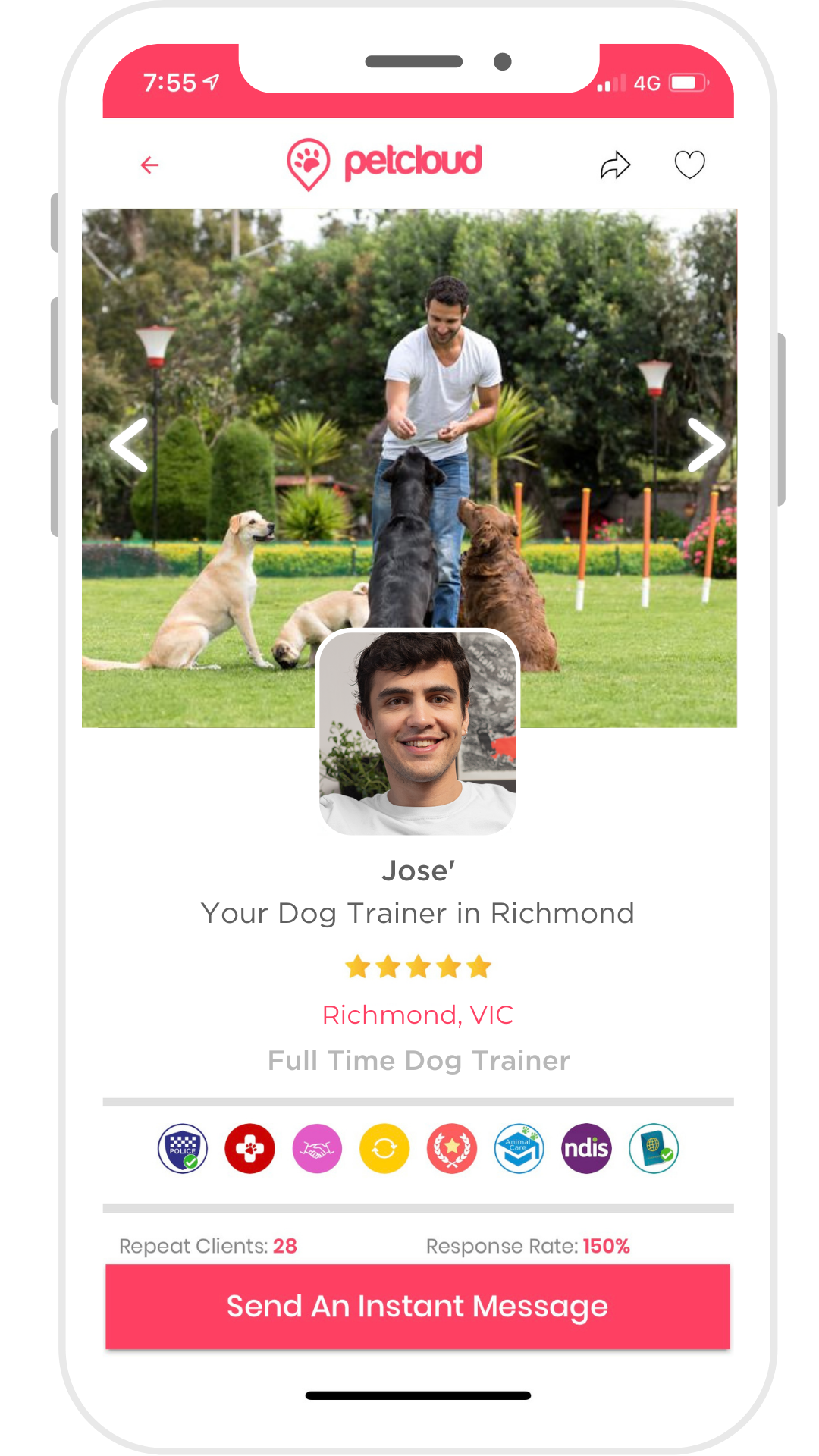Open the passport verification badge
819x1456 pixels.
654,1148
